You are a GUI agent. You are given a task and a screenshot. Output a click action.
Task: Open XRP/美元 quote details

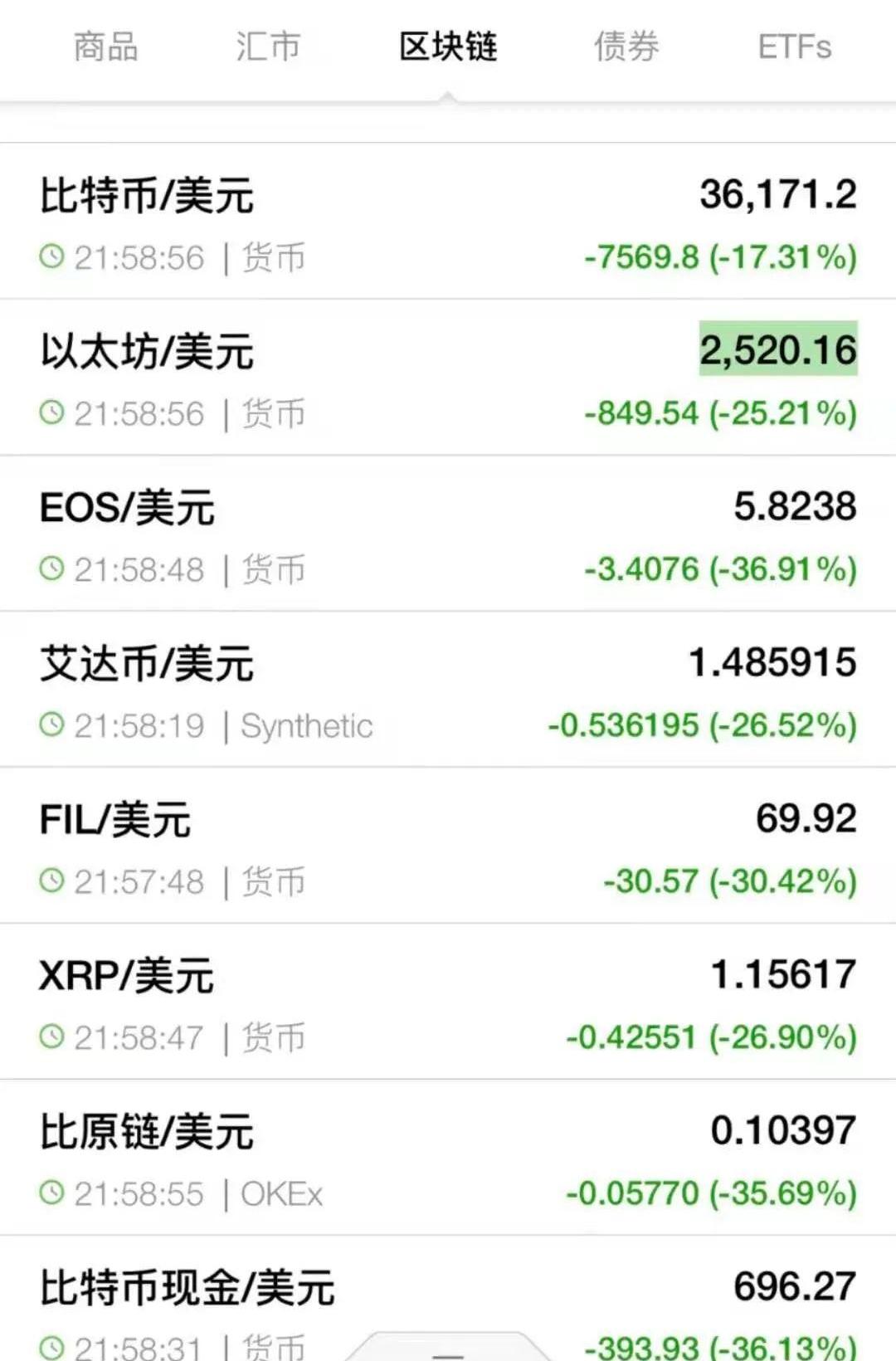tap(448, 1002)
